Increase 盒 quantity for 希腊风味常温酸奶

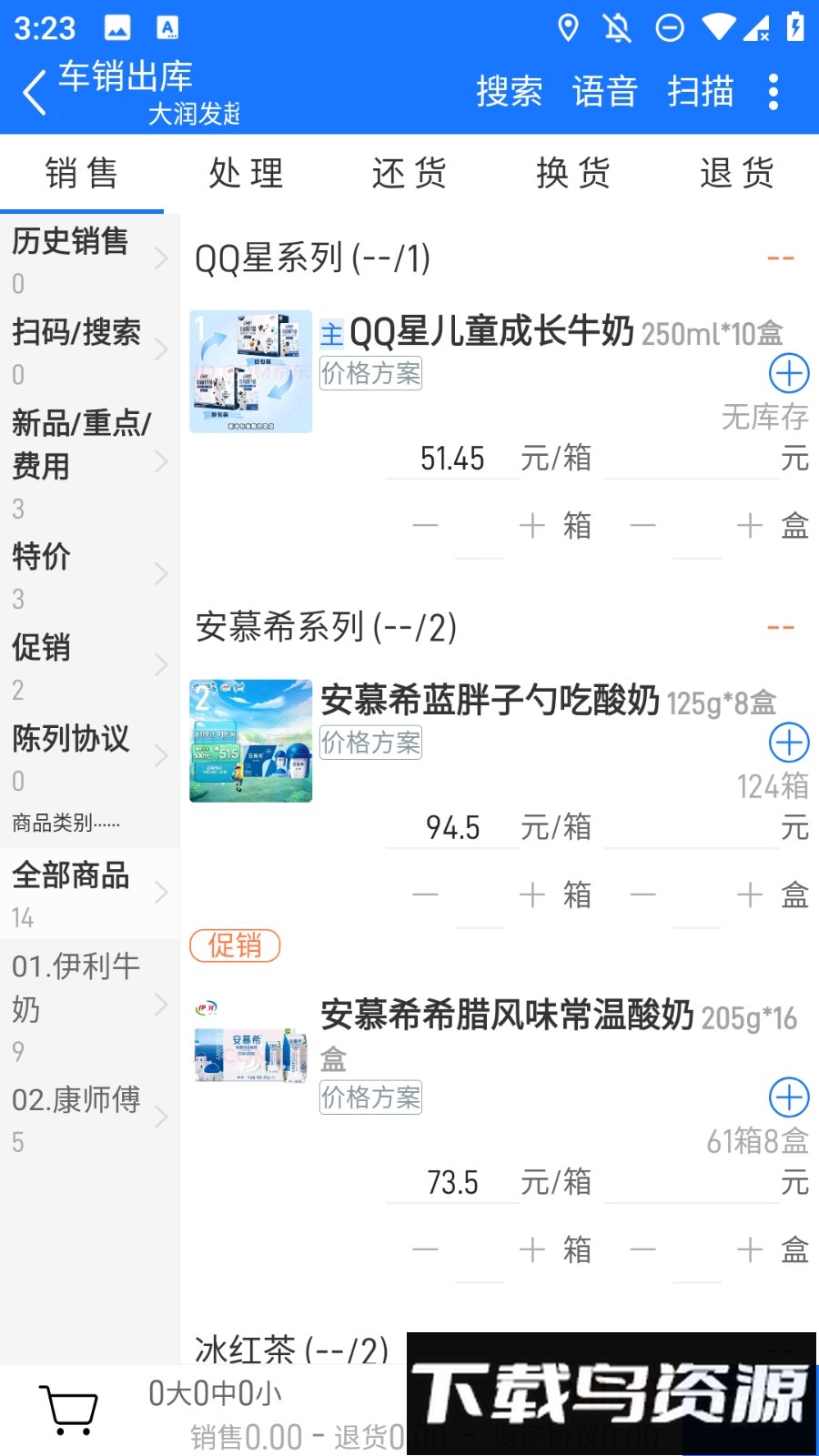[749, 1249]
